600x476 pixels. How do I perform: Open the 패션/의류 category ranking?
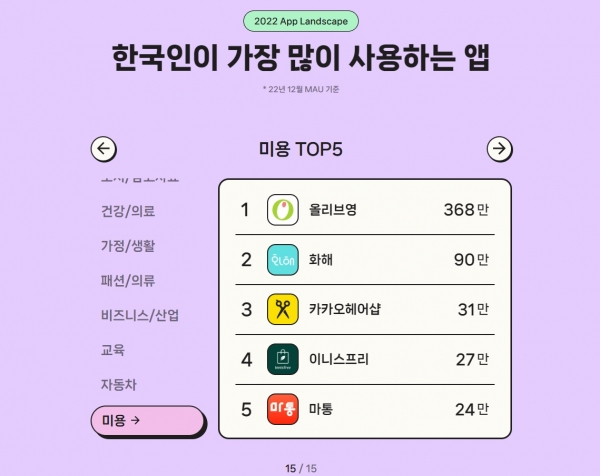coord(128,280)
